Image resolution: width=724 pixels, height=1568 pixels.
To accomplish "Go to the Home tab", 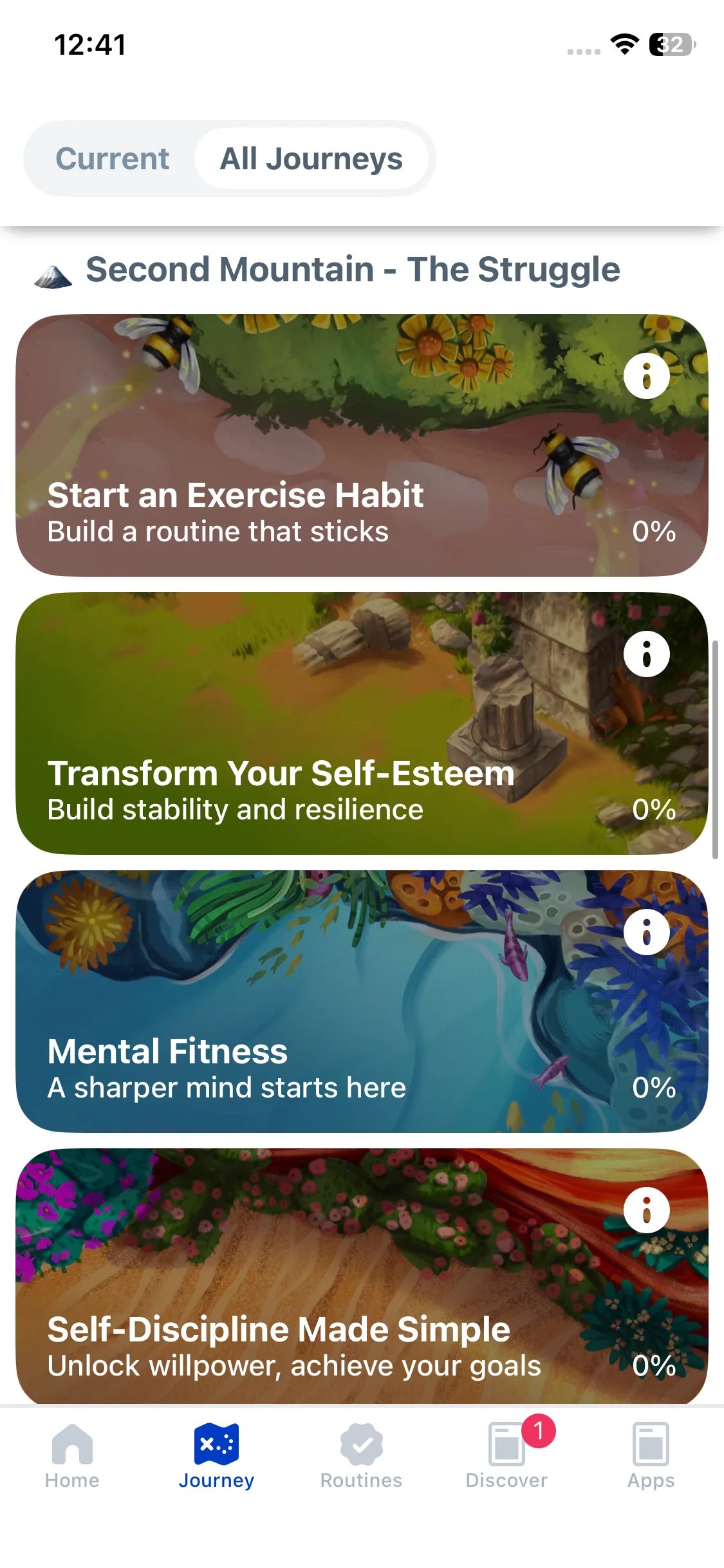I will (x=72, y=1456).
